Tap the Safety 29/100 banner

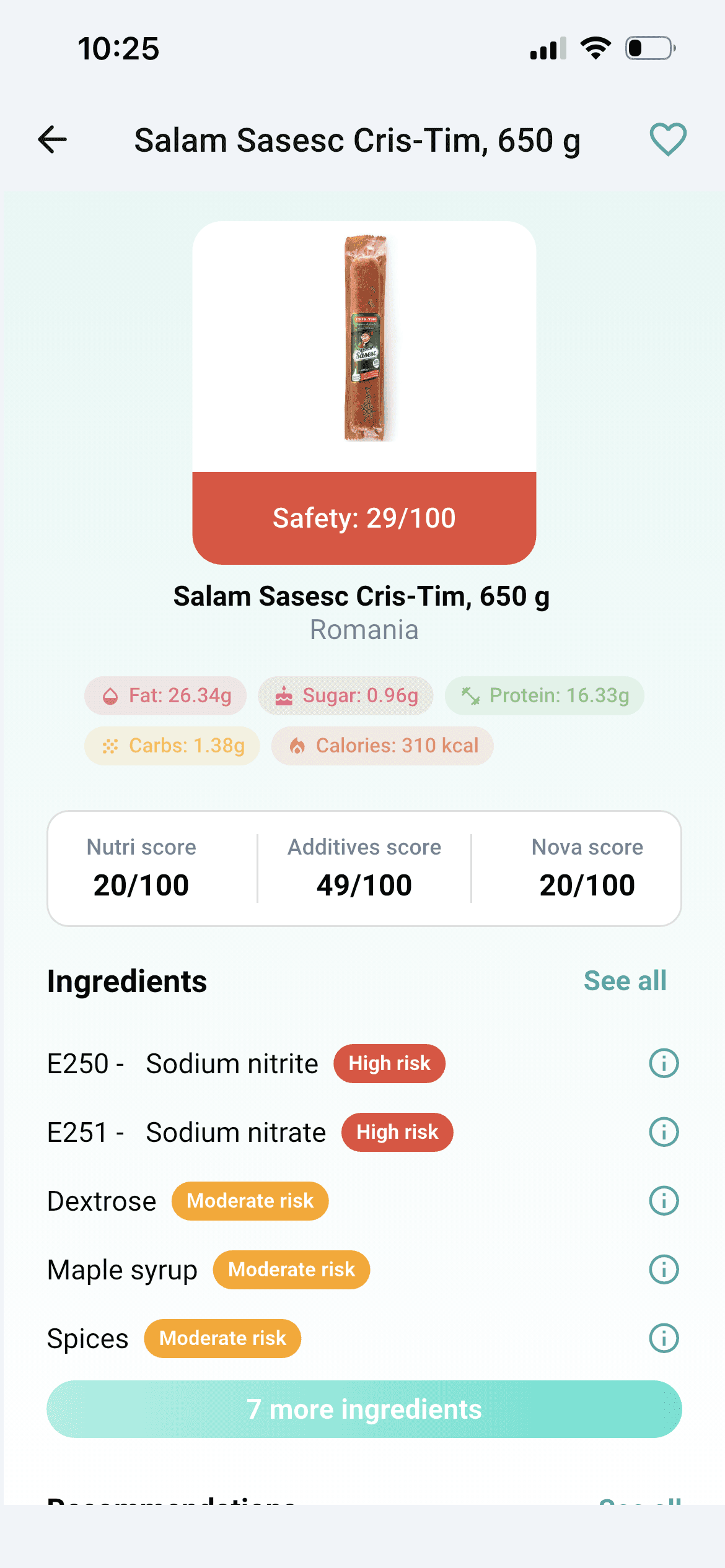tap(364, 517)
